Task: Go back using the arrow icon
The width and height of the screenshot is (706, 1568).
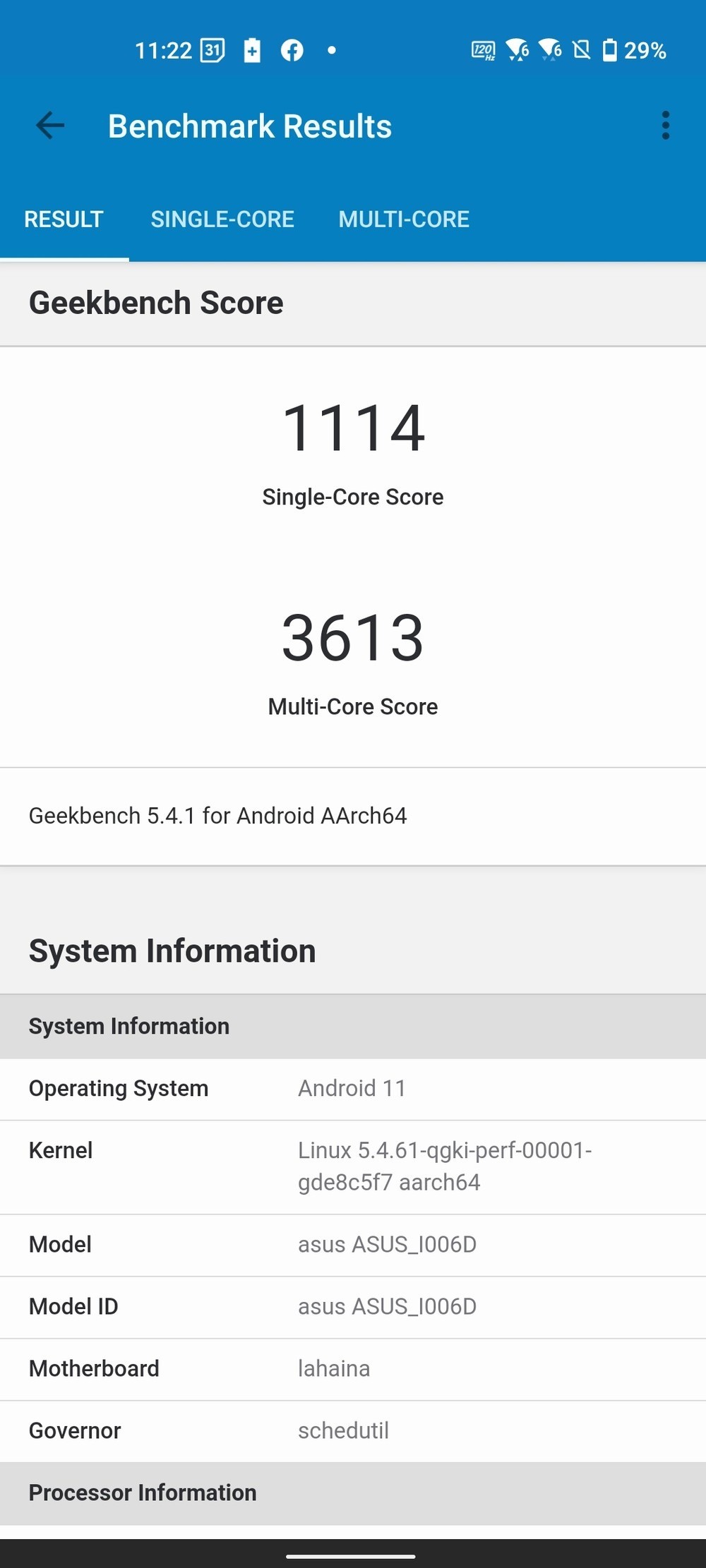Action: pyautogui.click(x=50, y=126)
